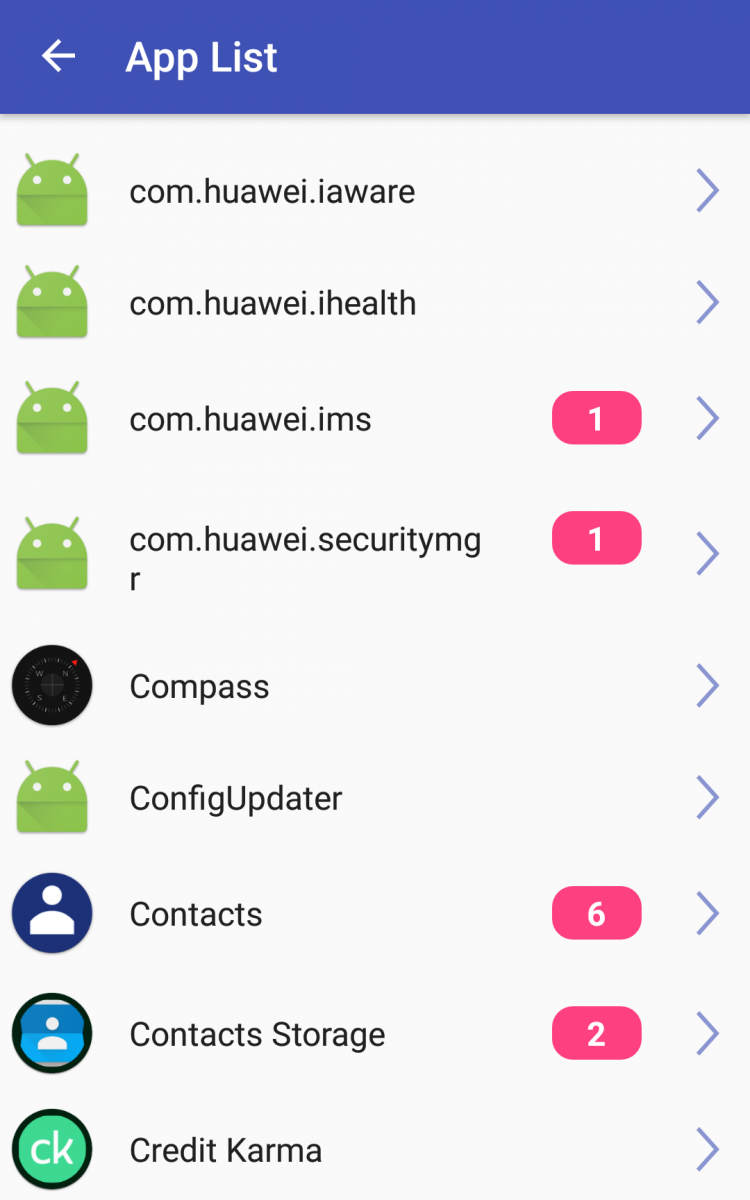This screenshot has height=1200, width=750.
Task: Go back from App List
Action: (58, 57)
